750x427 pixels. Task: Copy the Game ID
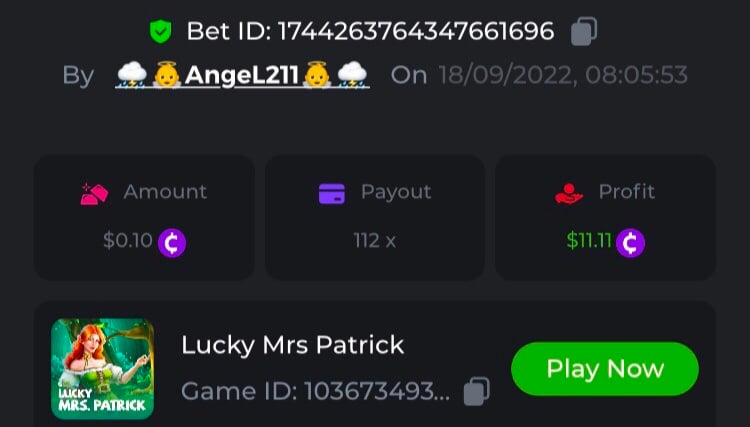(477, 391)
